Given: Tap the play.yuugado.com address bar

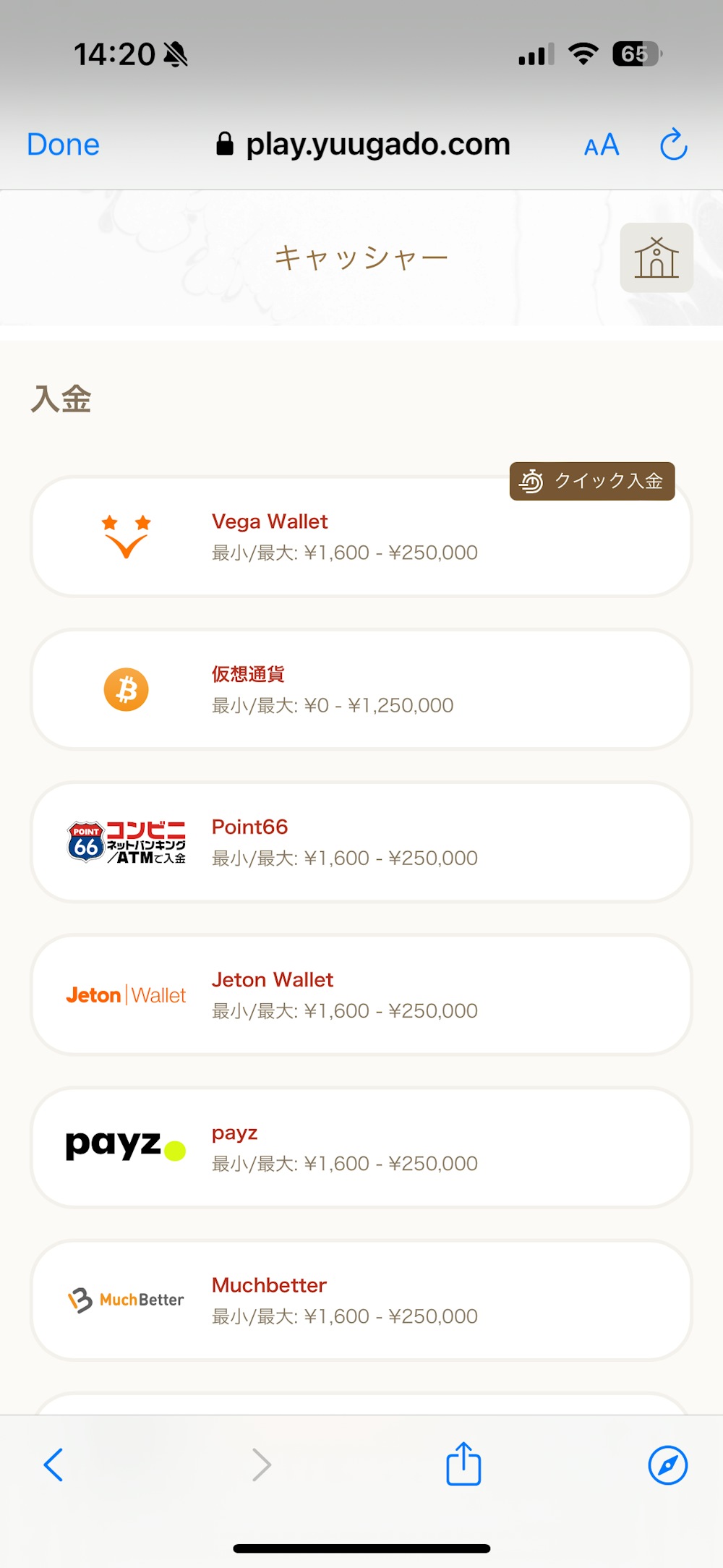Looking at the screenshot, I should coord(377,143).
